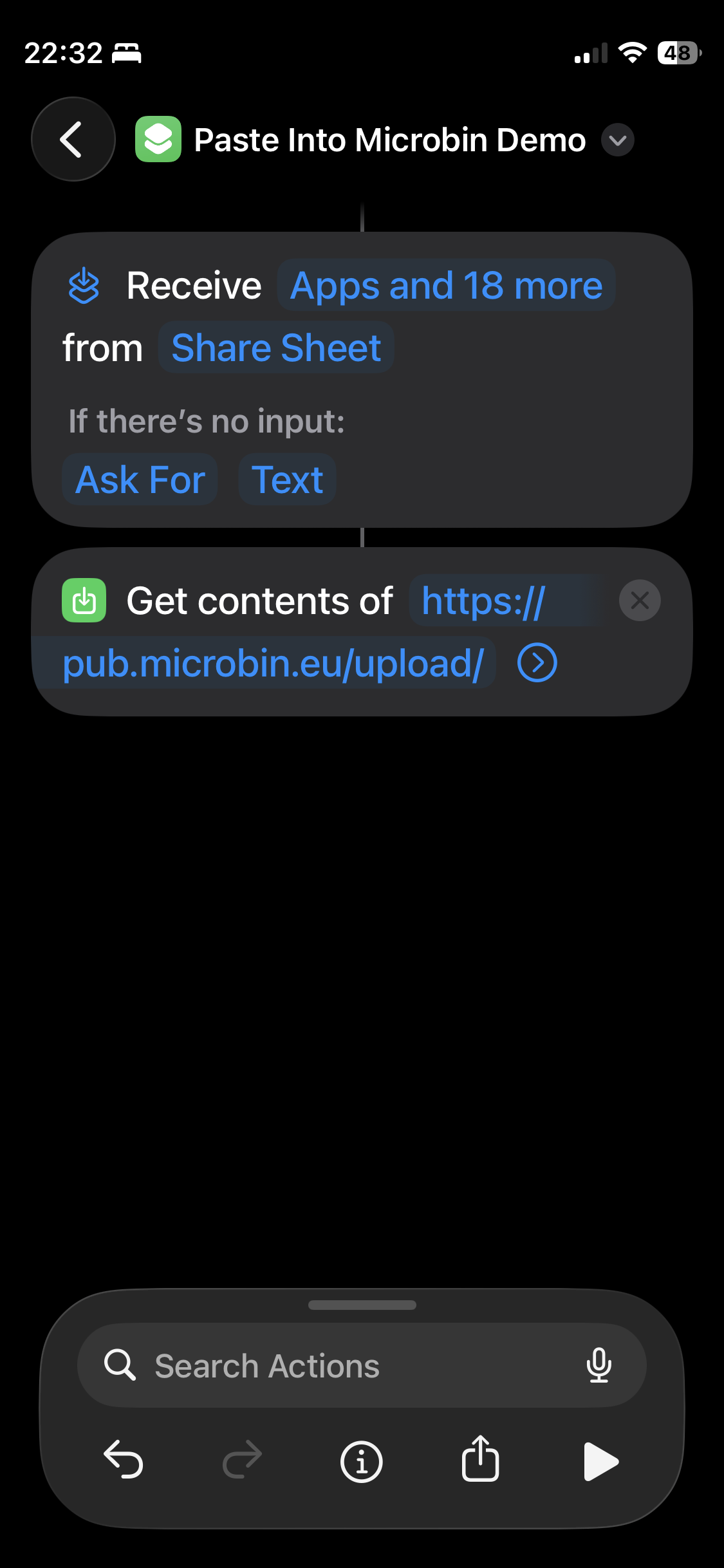Select 'Ask For' fallback option
This screenshot has width=724, height=1568.
pyautogui.click(x=139, y=479)
